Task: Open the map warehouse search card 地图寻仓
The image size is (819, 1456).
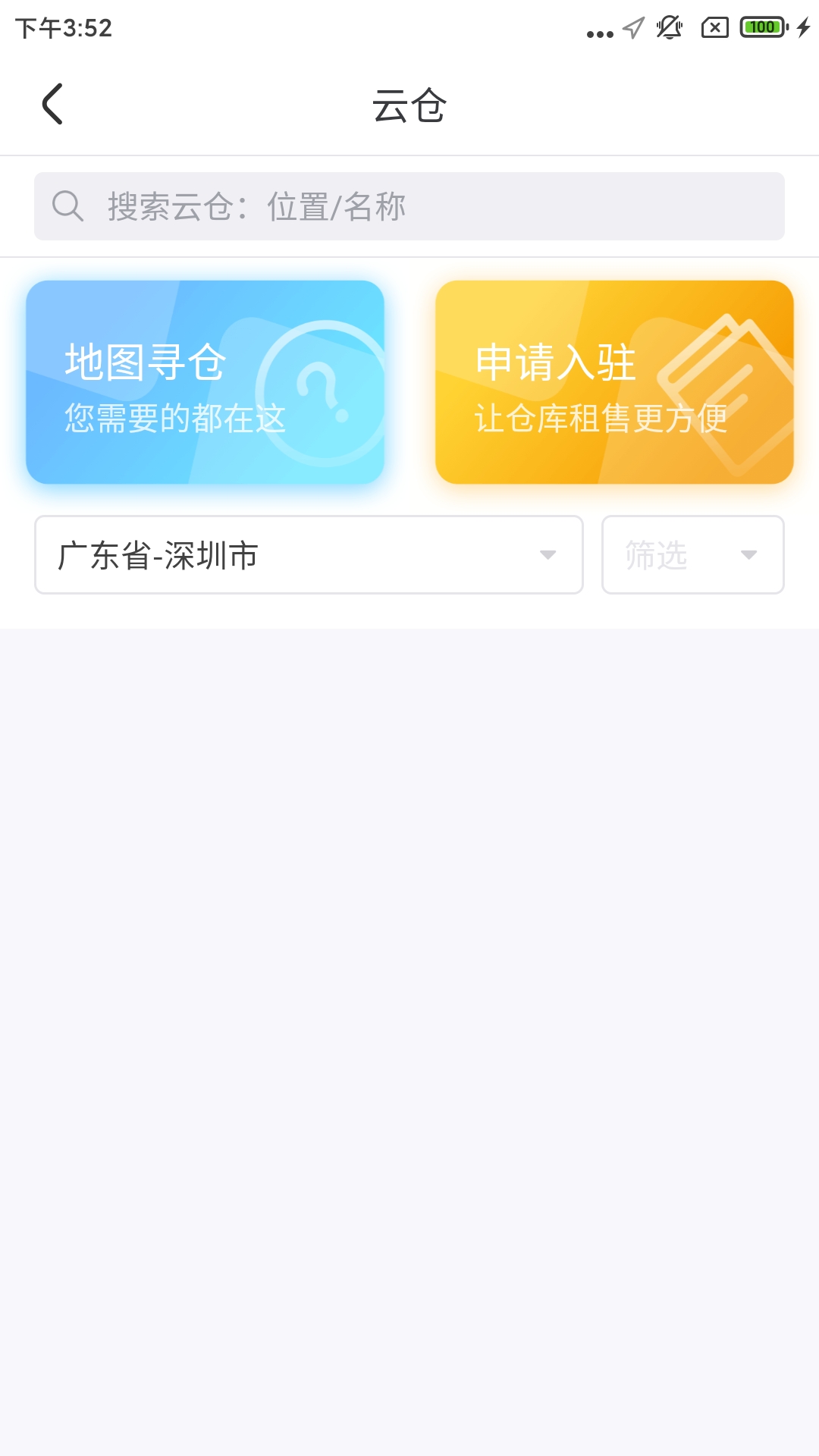Action: [x=205, y=383]
